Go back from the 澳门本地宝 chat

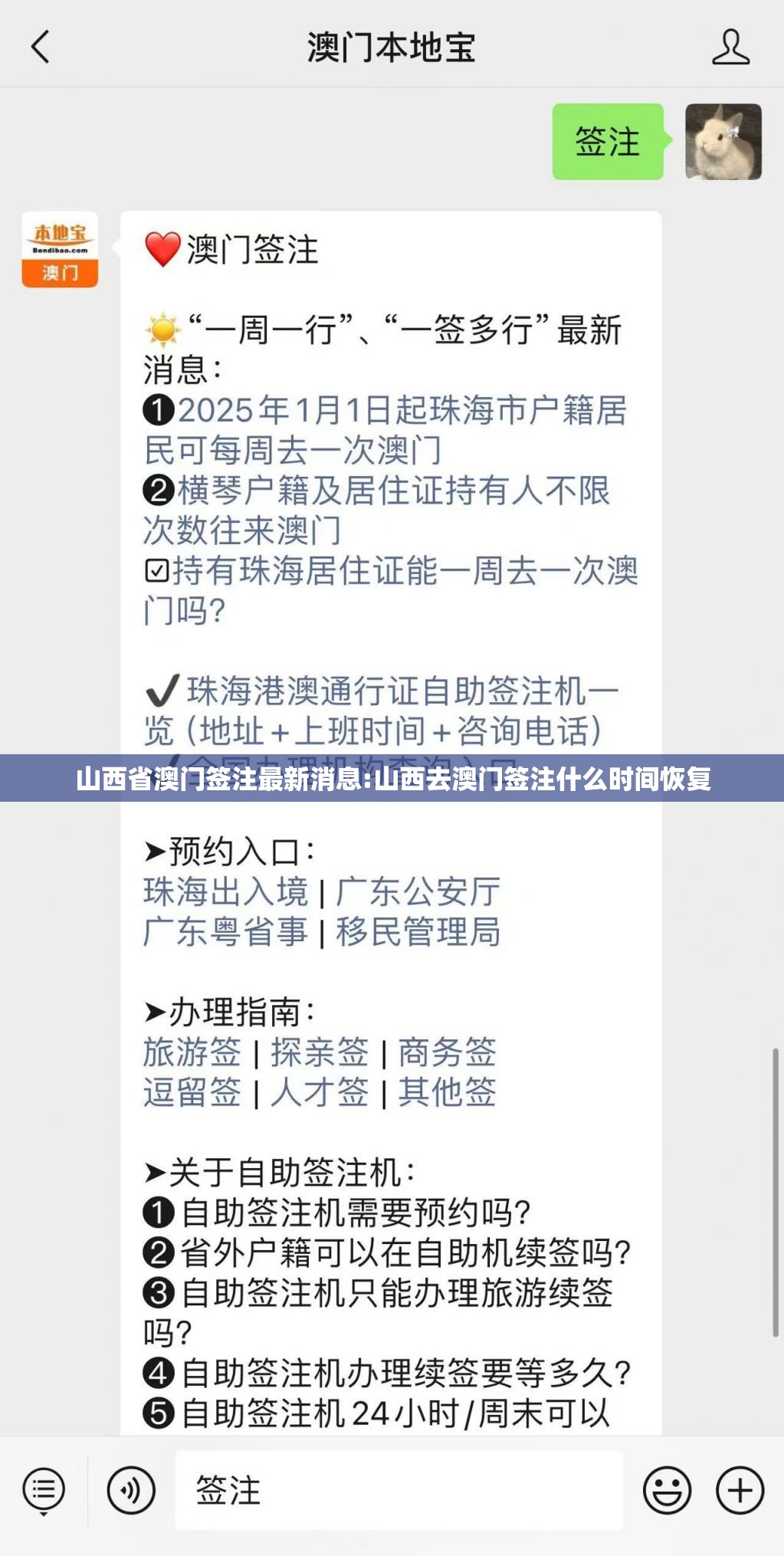(x=40, y=48)
